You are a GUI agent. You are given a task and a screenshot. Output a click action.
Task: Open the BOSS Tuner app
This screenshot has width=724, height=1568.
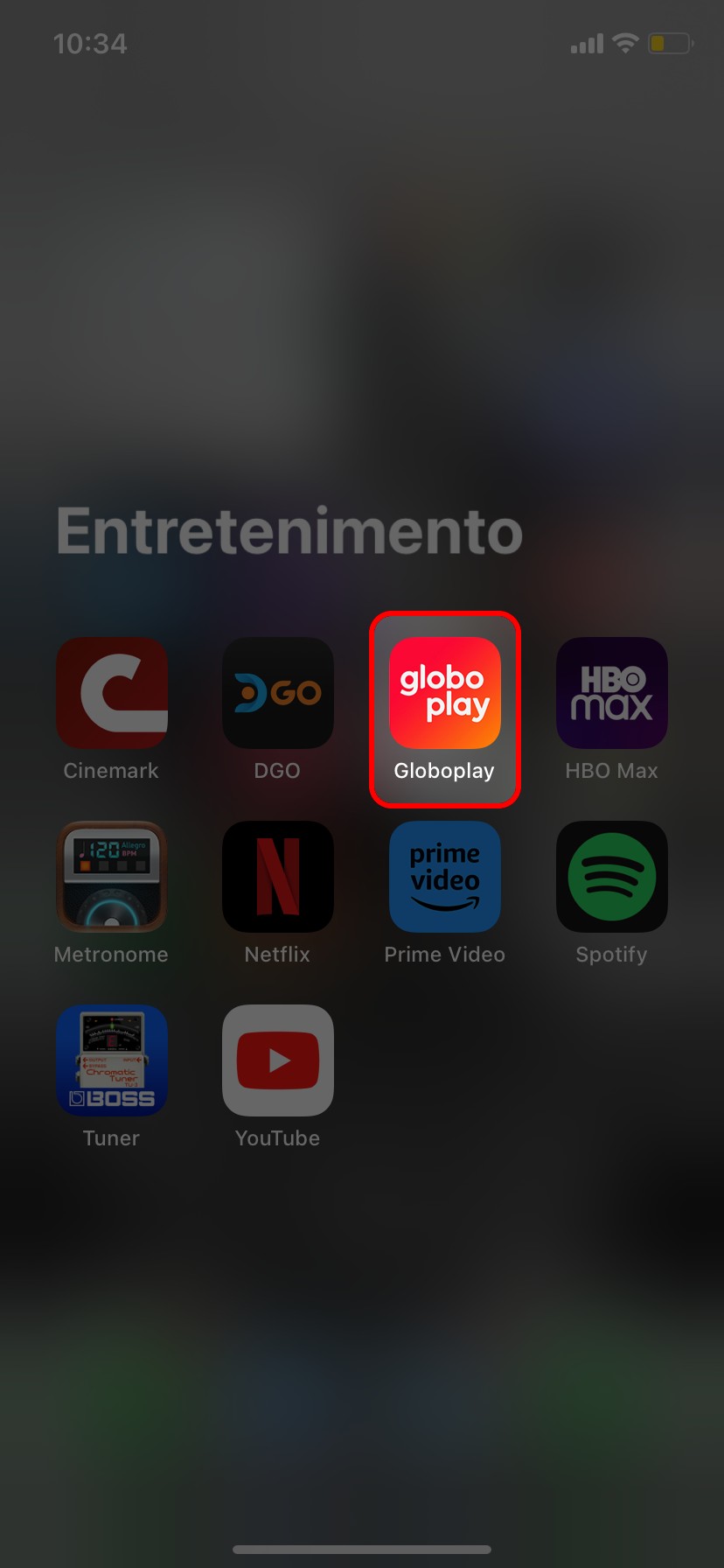coord(111,1060)
